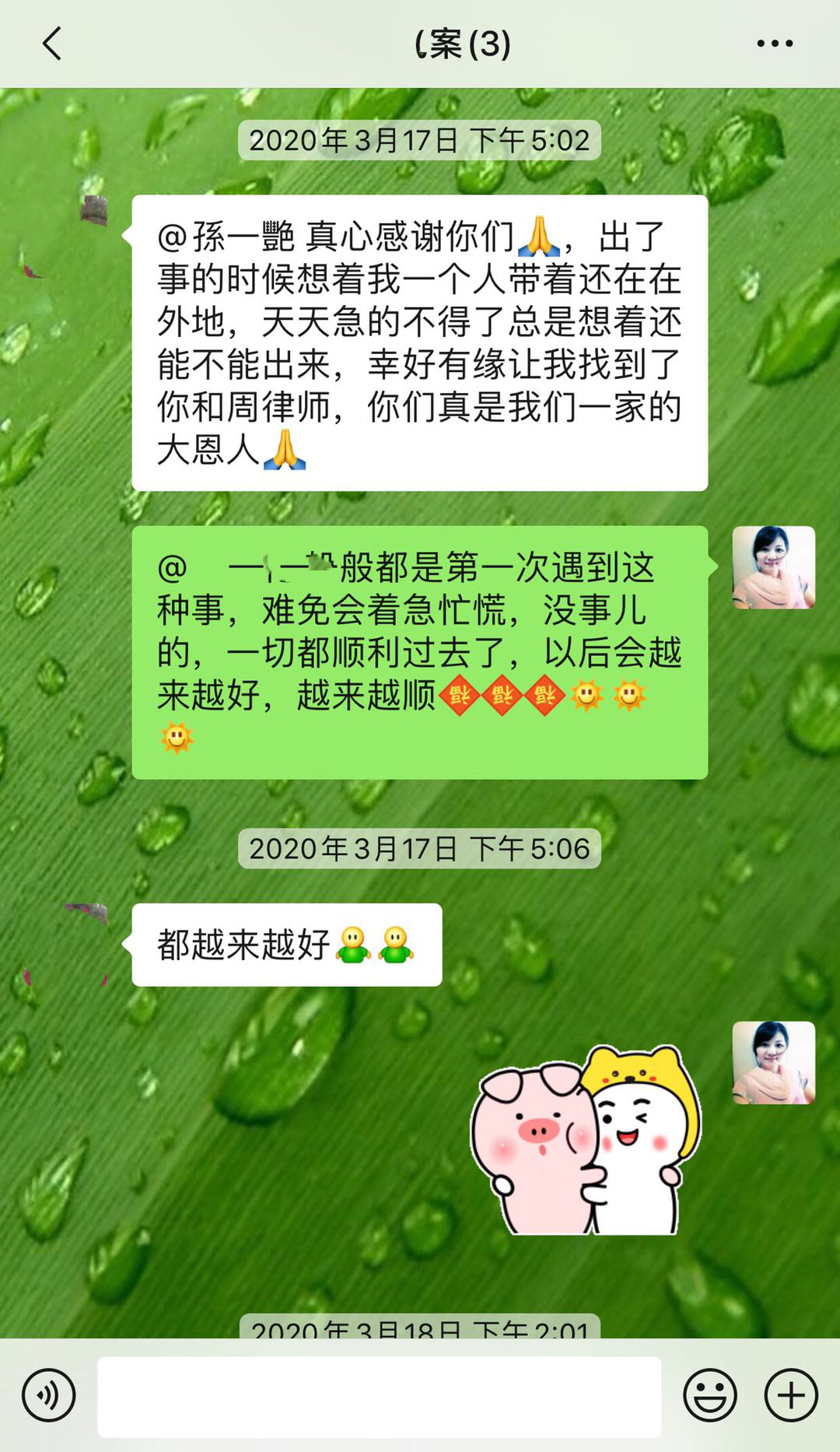Open sender's avatar beside the green message
This screenshot has height=1452, width=840.
pos(773,567)
